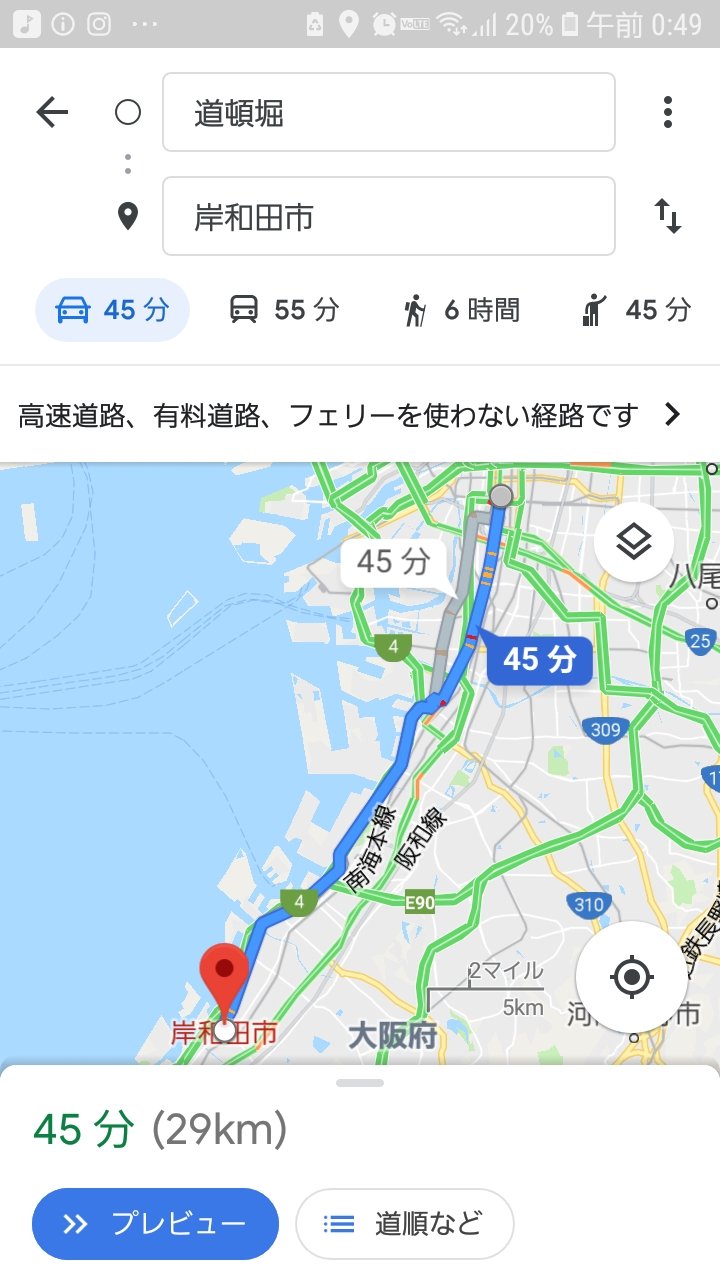Center map on my location
The image size is (720, 1280).
point(631,977)
